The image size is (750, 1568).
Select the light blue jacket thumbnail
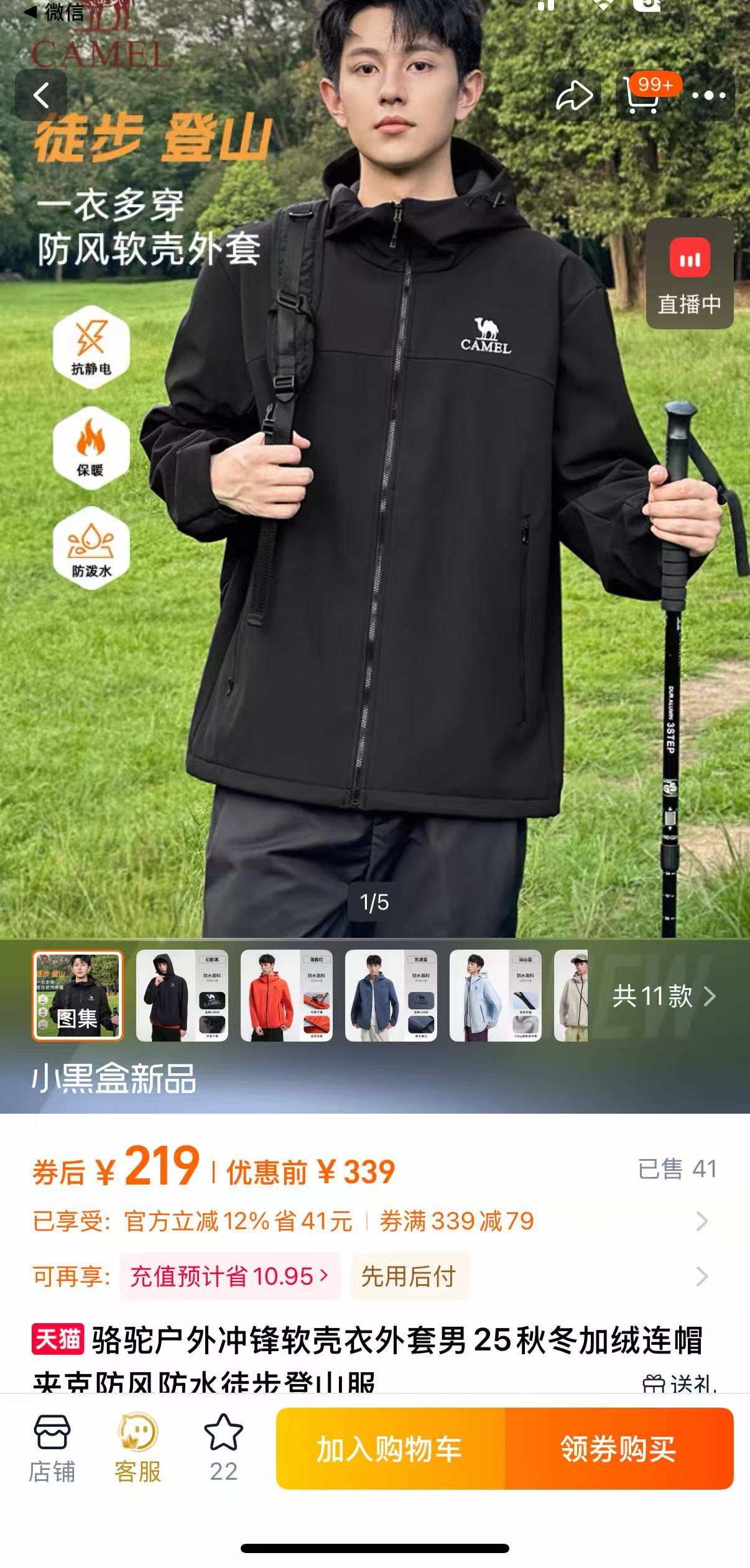pos(496,996)
